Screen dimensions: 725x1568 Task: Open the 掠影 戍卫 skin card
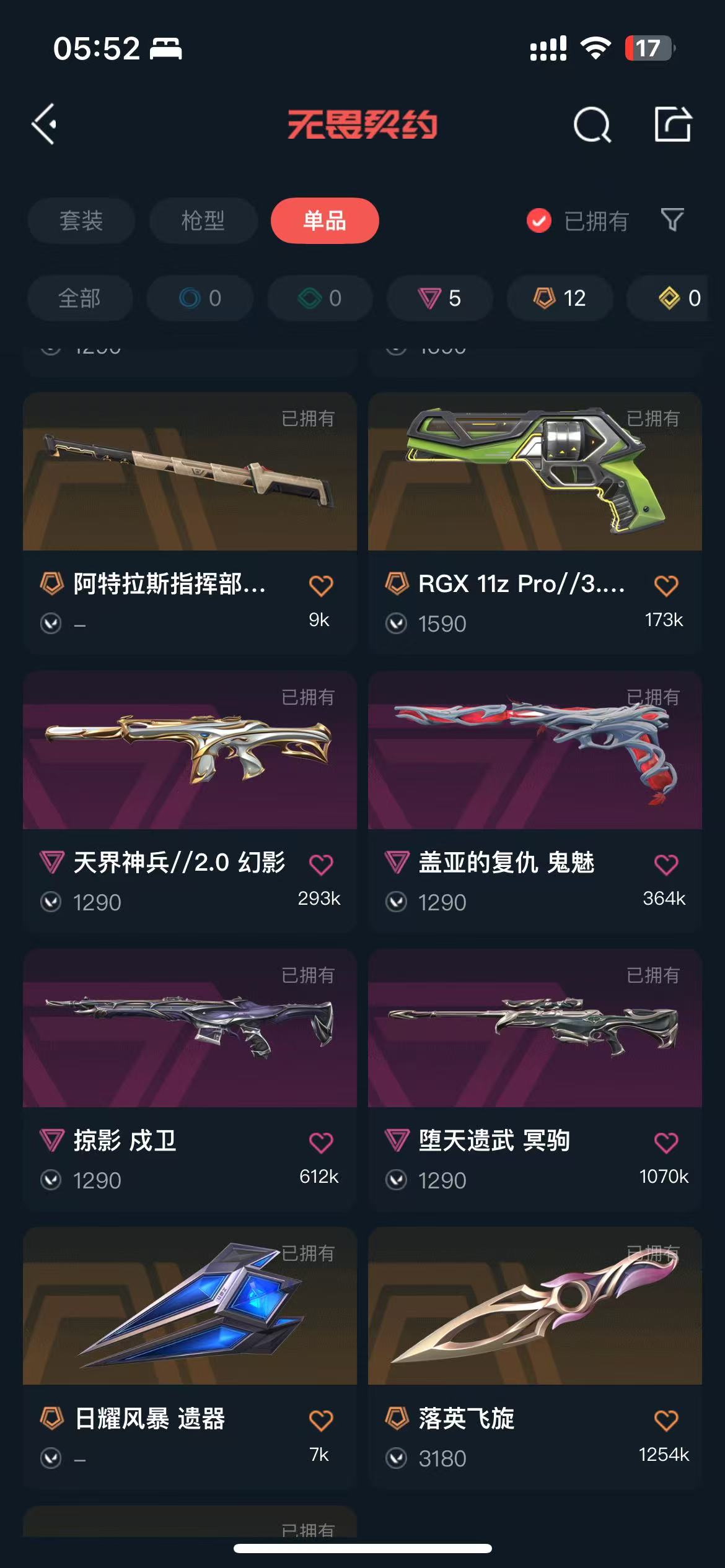(190, 1079)
